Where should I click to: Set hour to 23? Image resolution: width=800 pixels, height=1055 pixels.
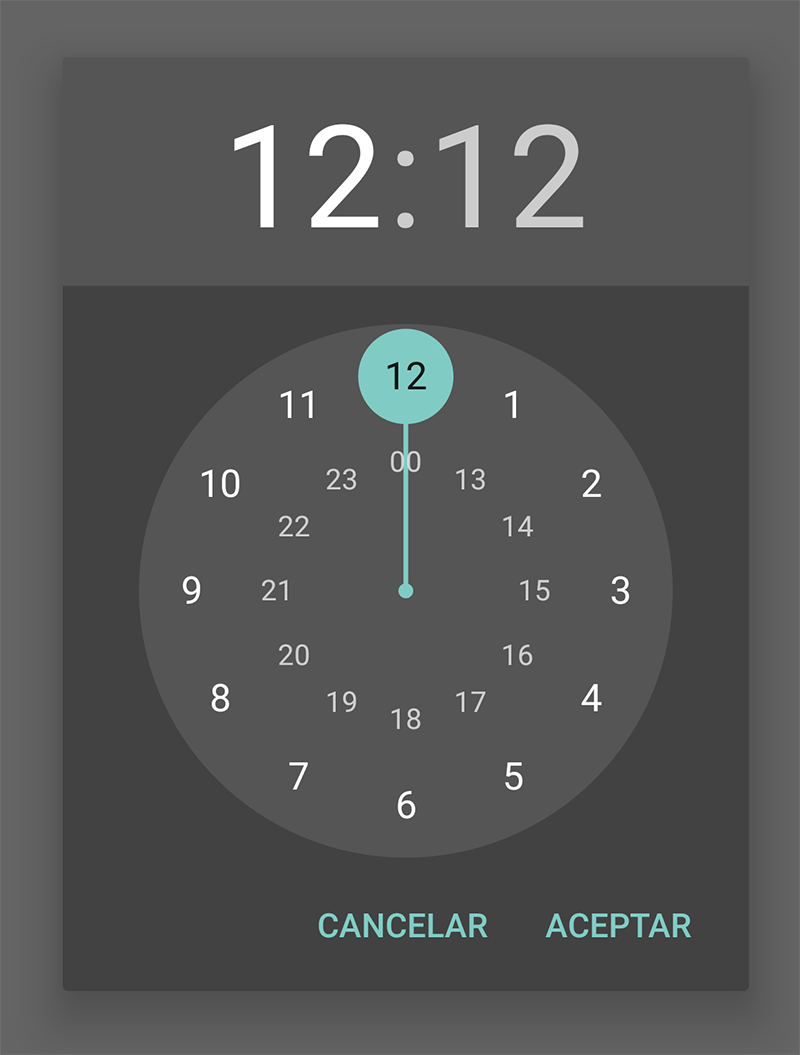point(342,480)
